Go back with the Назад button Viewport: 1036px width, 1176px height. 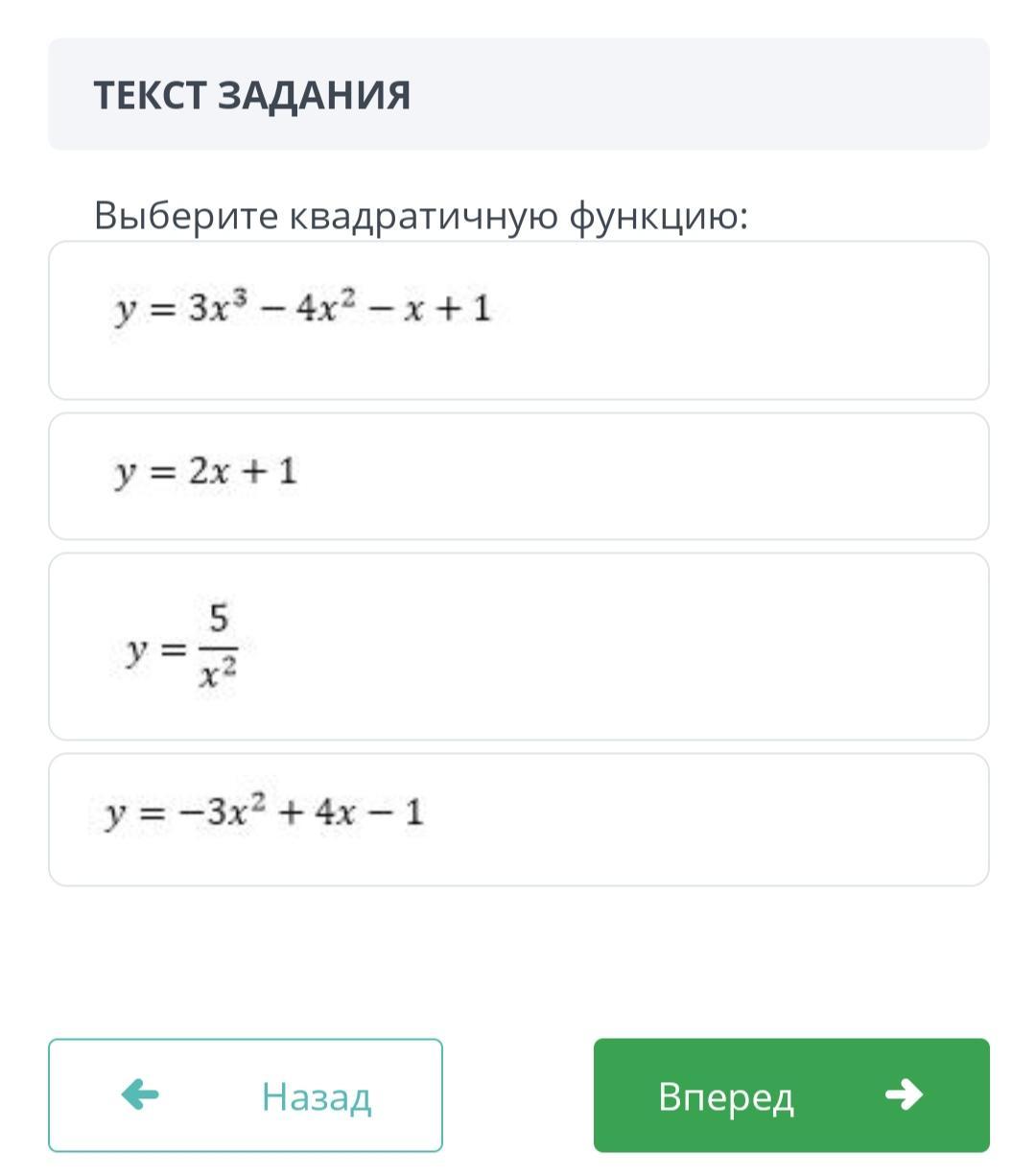click(246, 1094)
